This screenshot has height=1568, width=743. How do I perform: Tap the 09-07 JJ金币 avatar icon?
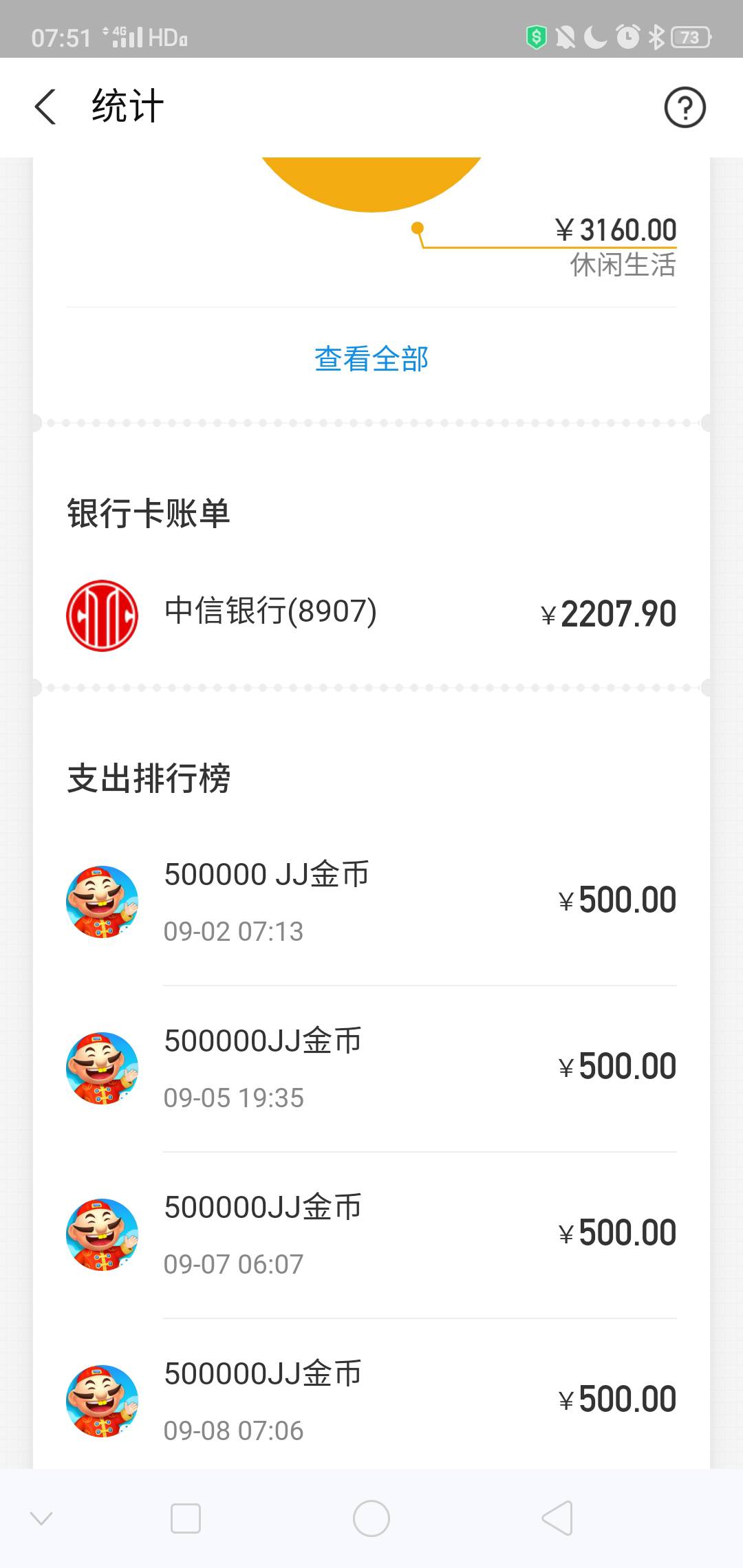coord(102,1234)
